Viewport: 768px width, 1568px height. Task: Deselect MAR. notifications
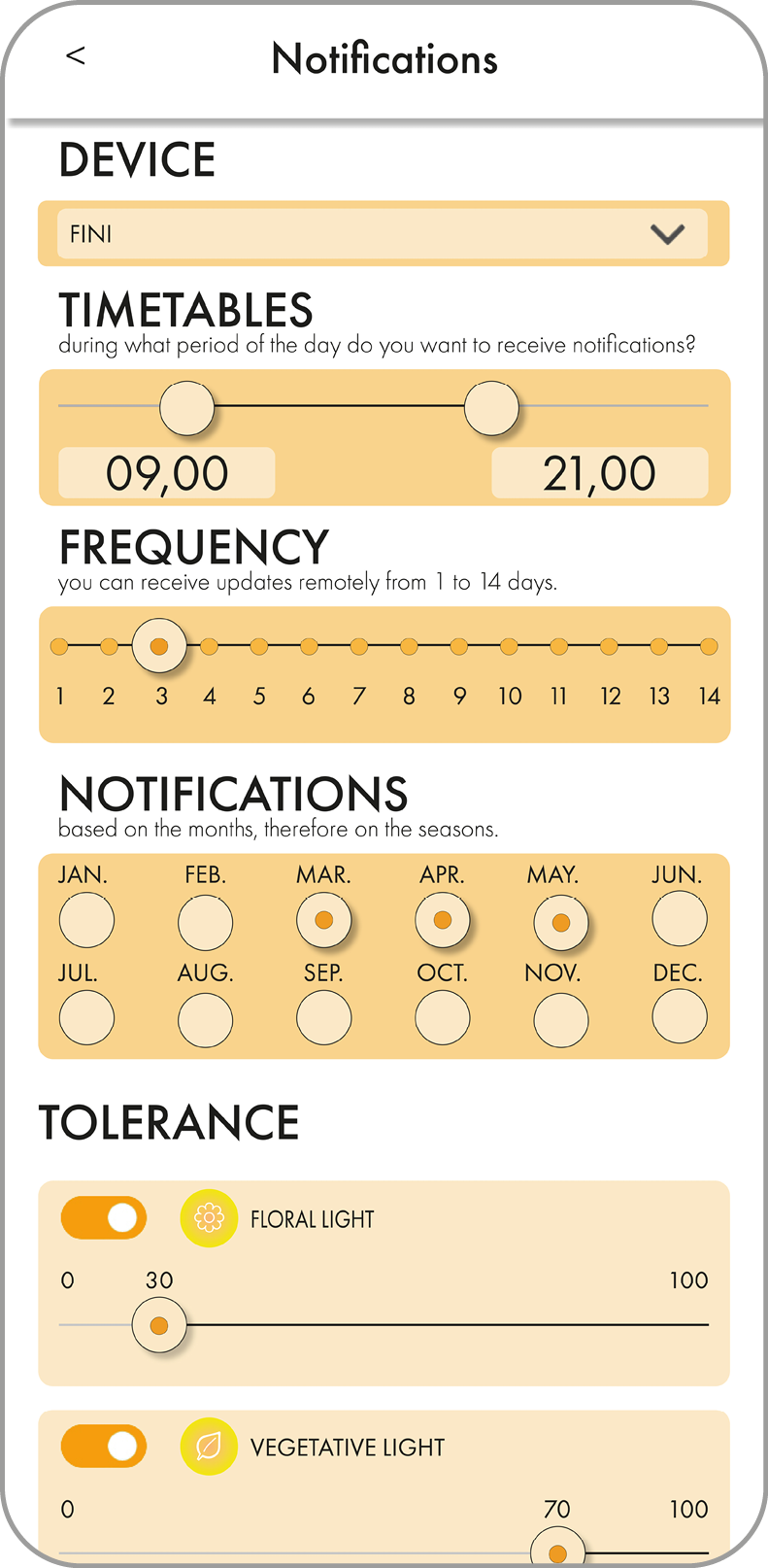click(x=324, y=920)
